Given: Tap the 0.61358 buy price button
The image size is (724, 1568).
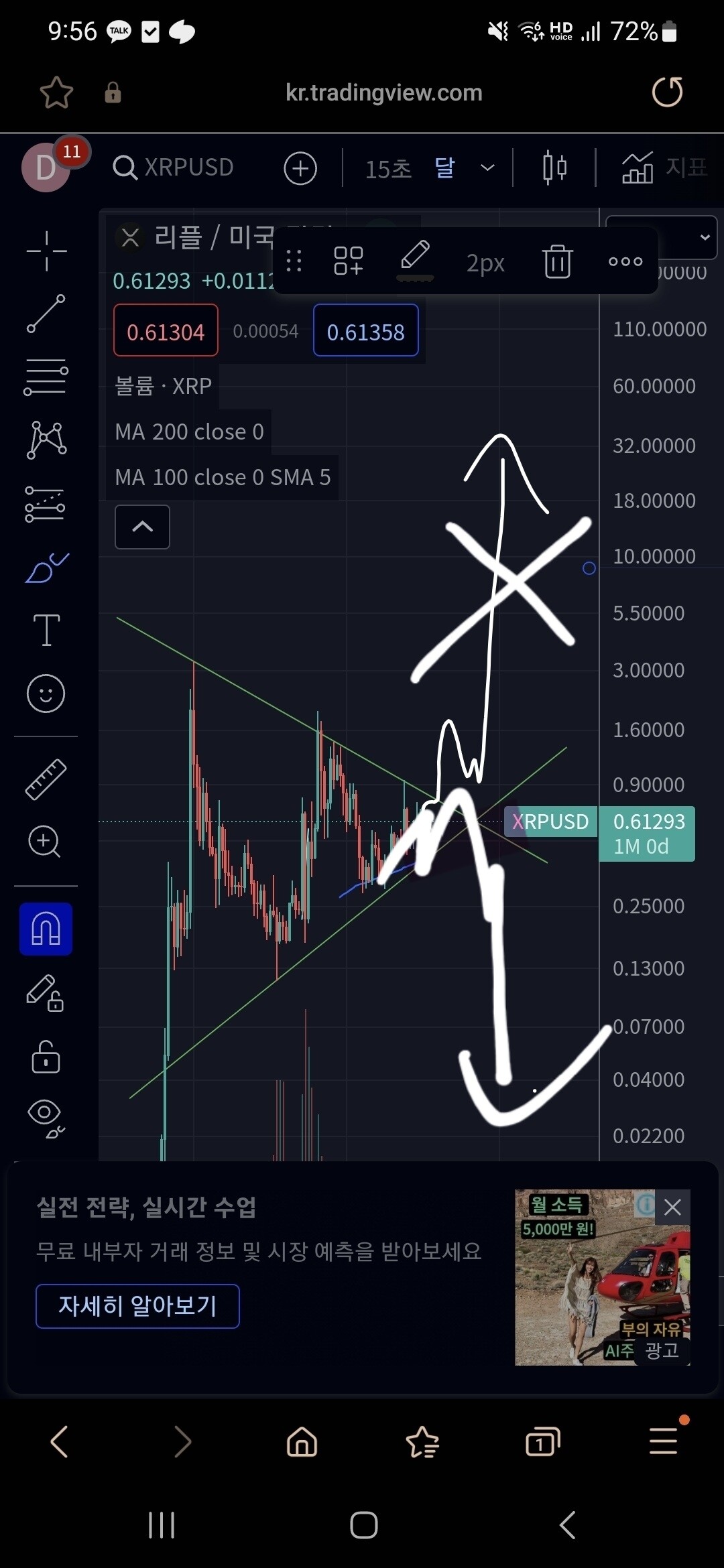Looking at the screenshot, I should coord(365,331).
